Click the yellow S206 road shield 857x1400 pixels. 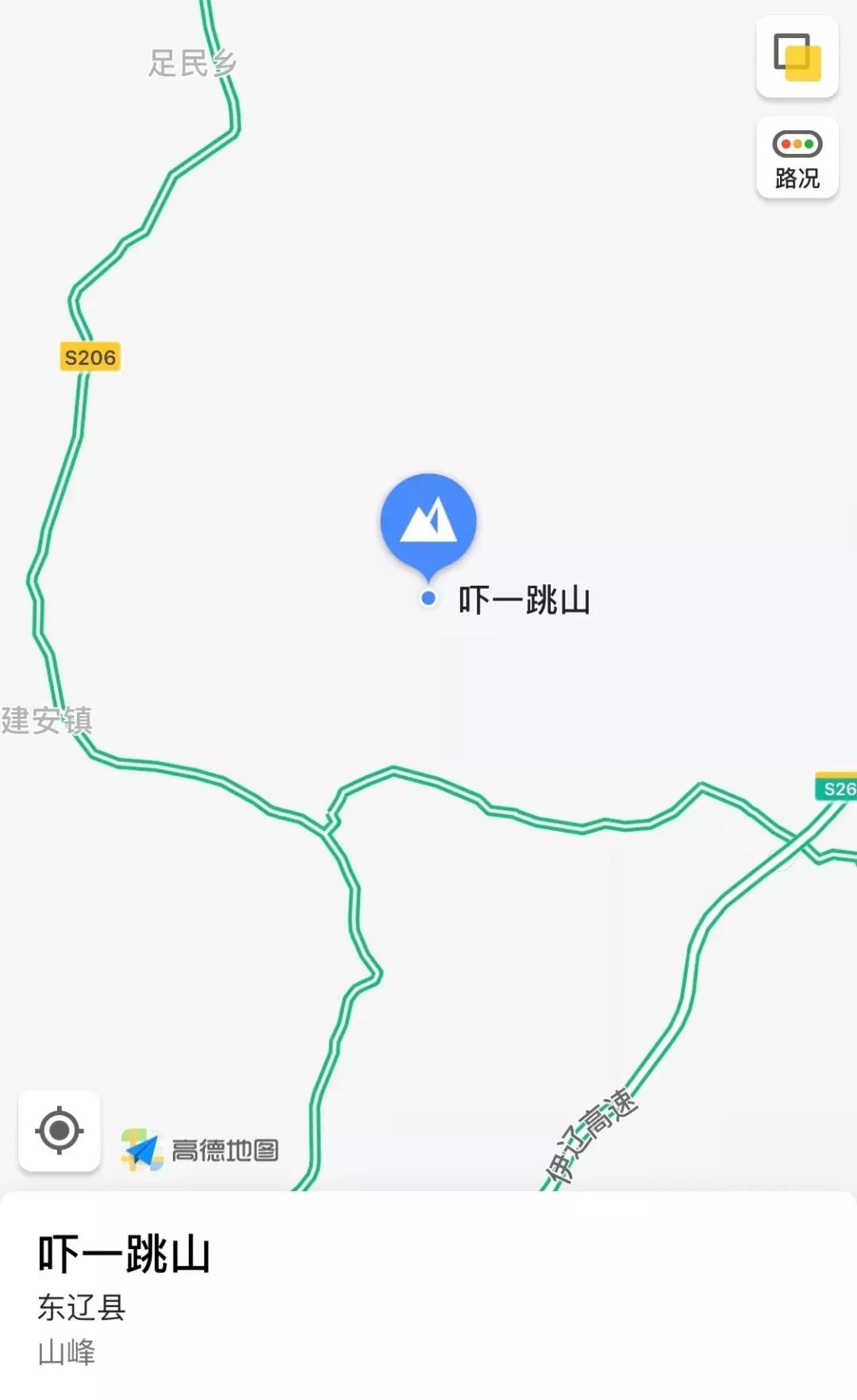[x=90, y=356]
